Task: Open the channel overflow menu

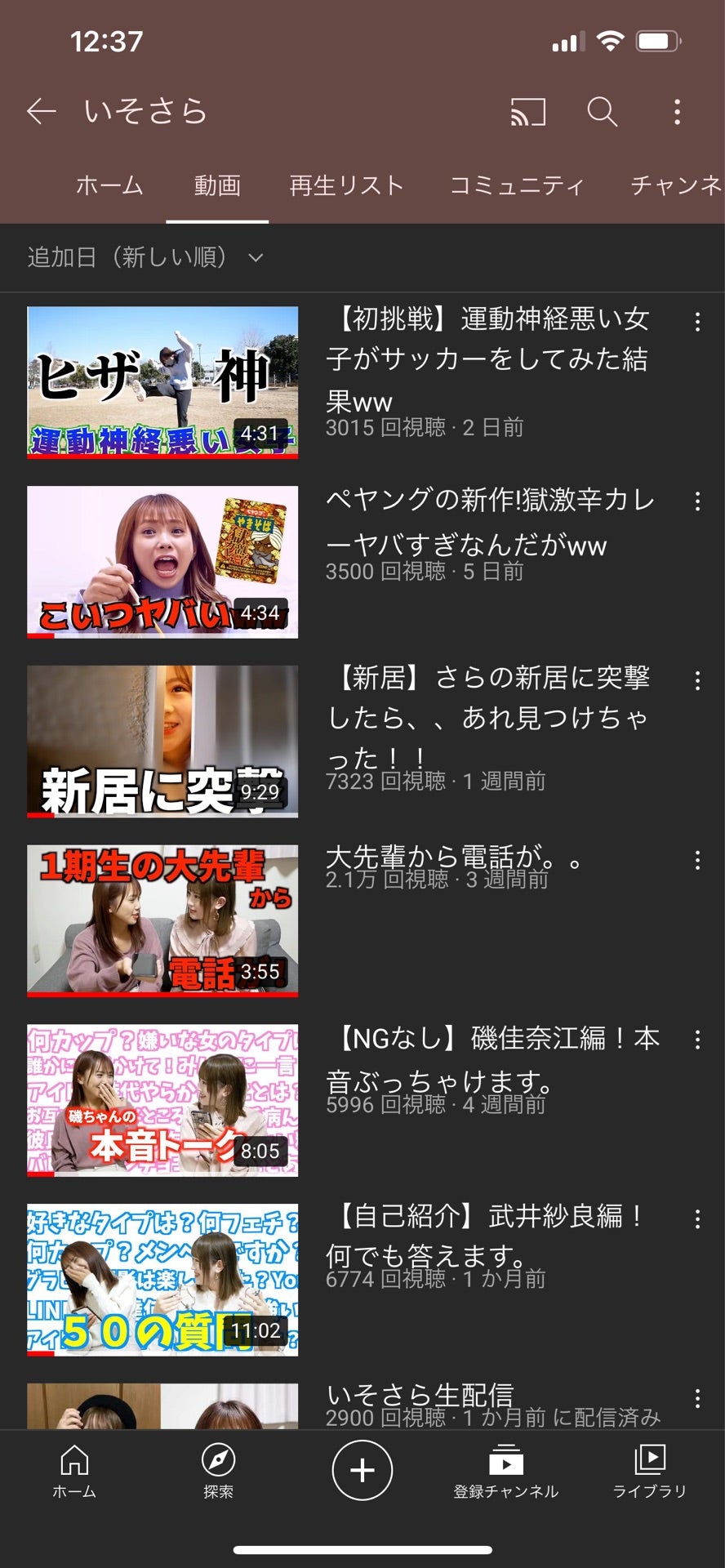Action: tap(677, 111)
